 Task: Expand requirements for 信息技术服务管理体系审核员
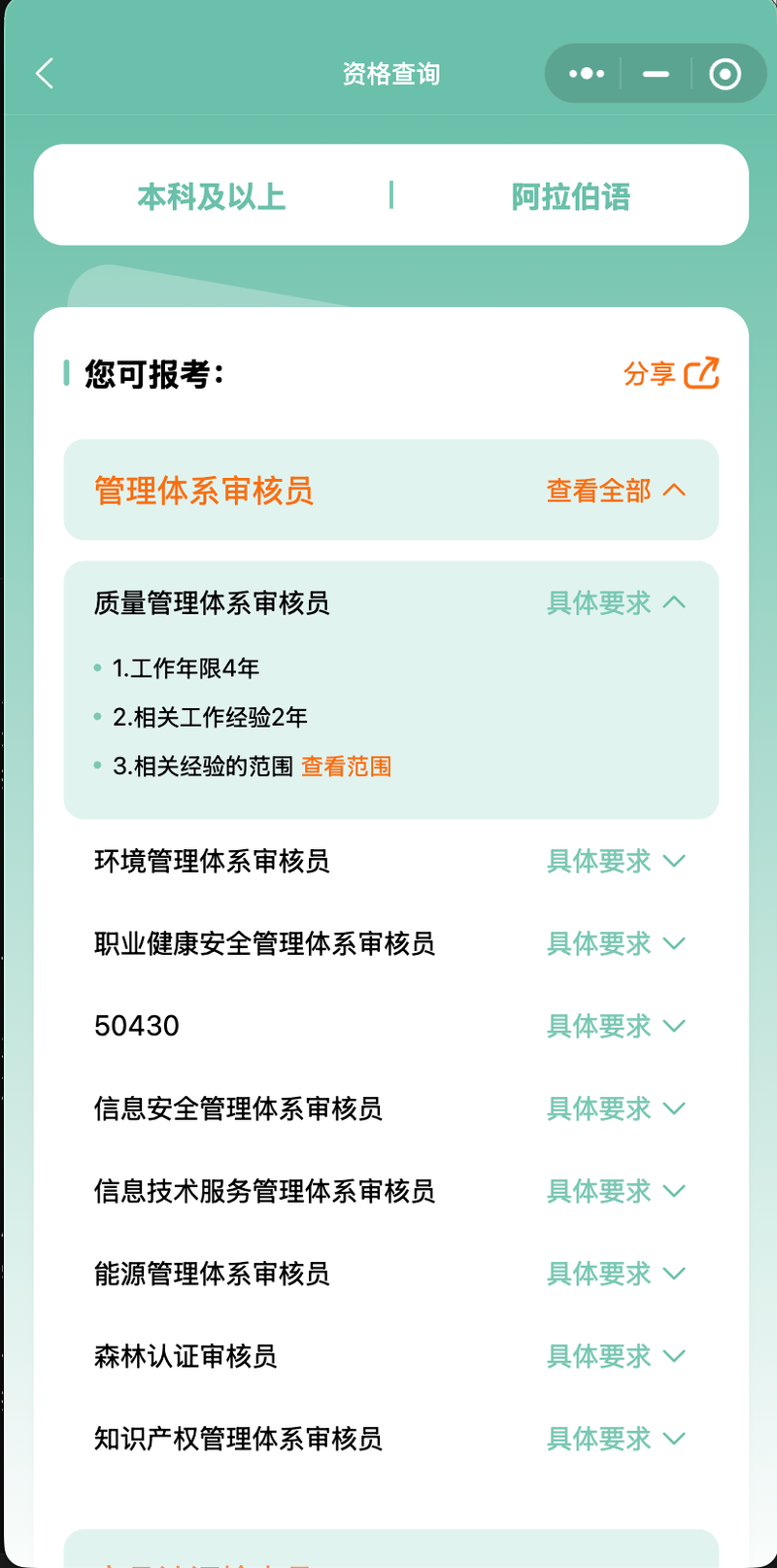[x=616, y=1191]
